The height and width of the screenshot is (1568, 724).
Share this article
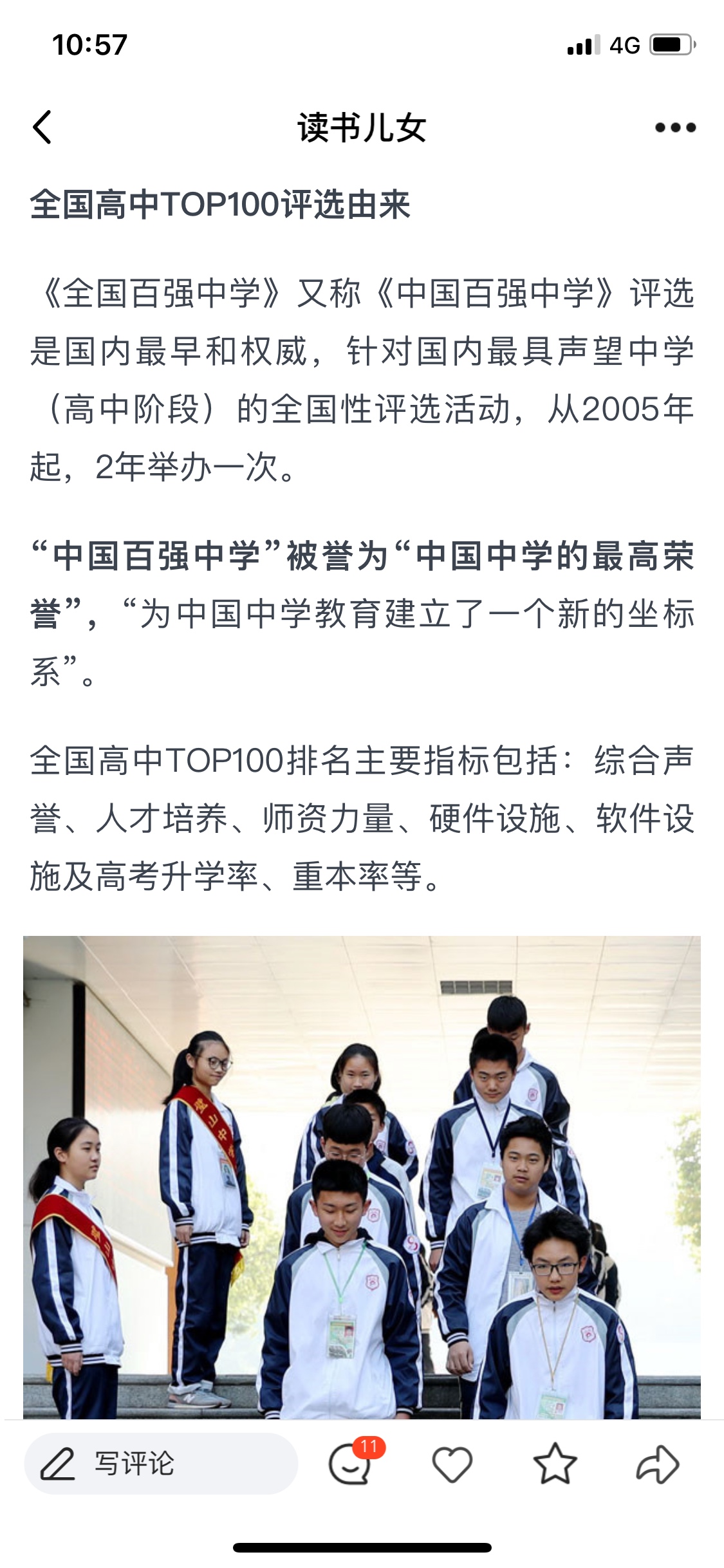point(657,1464)
